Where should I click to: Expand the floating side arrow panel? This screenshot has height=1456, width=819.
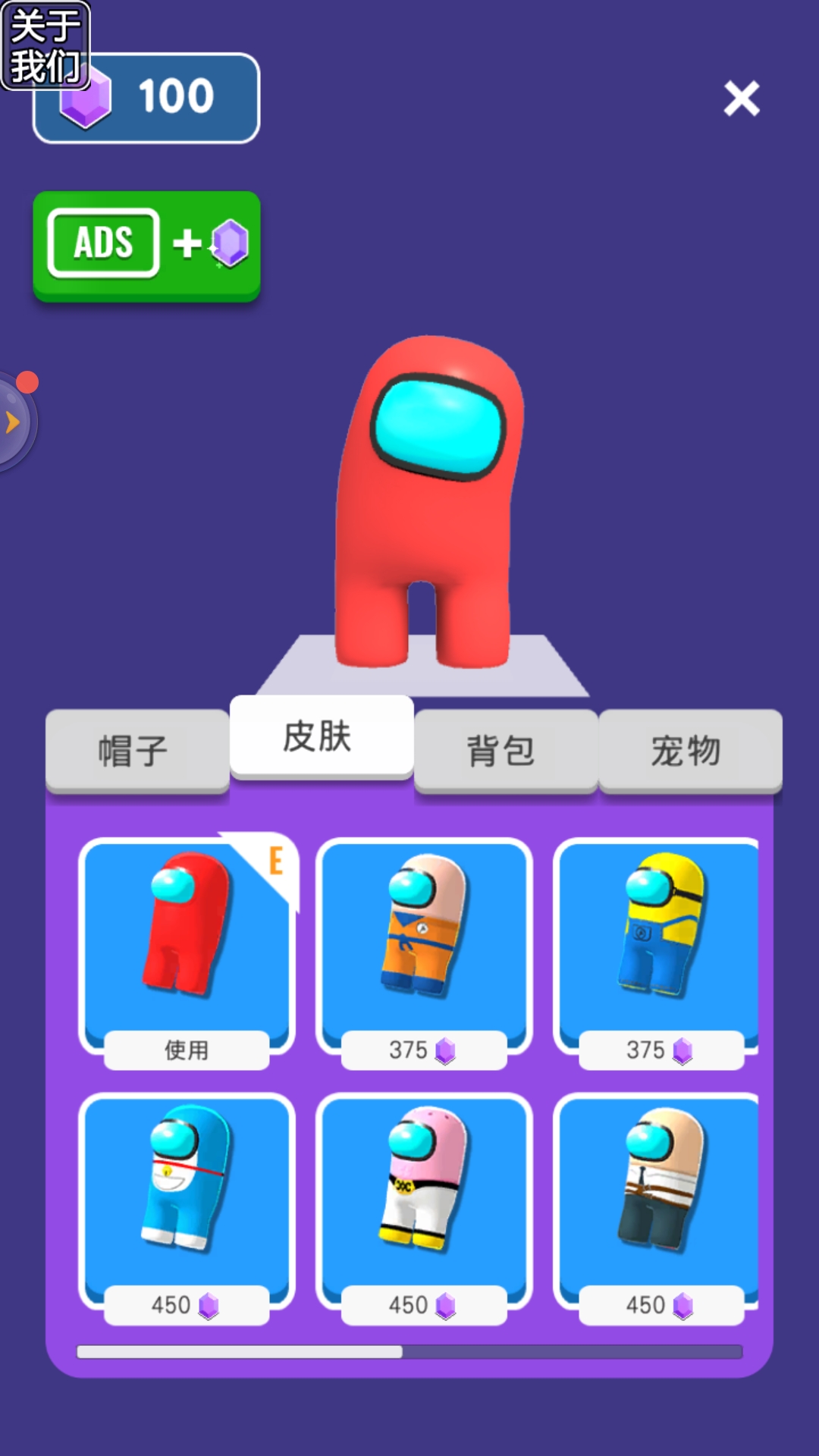(x=14, y=422)
